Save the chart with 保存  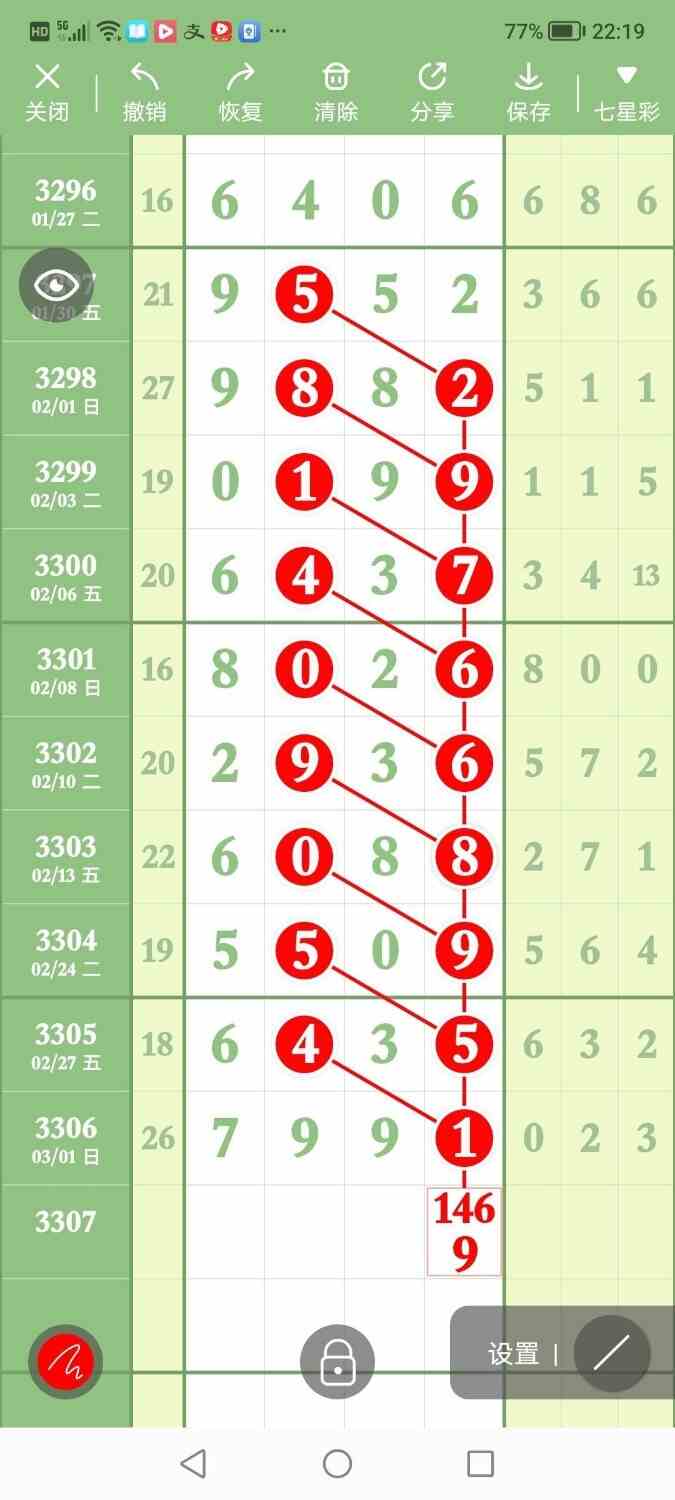(x=528, y=92)
